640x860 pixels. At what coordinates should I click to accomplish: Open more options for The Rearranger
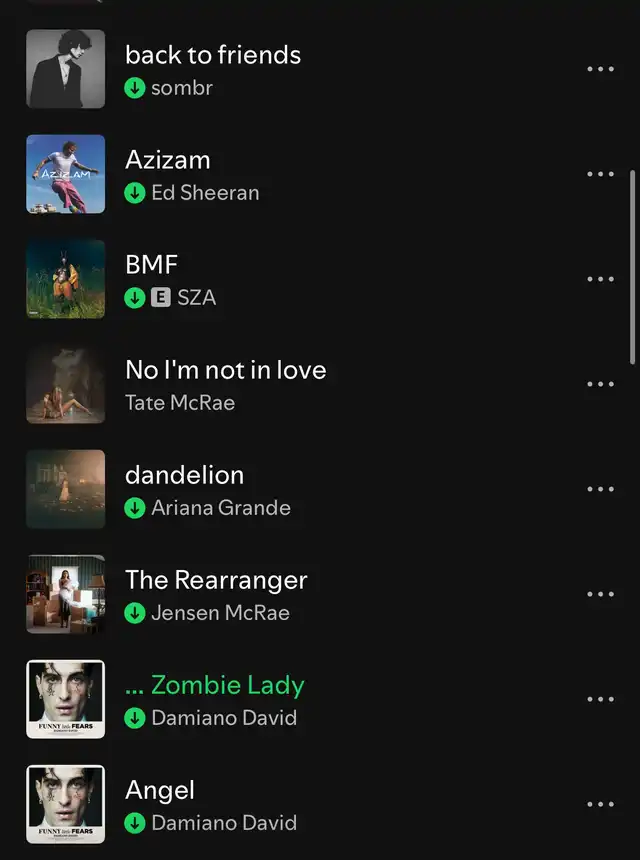click(x=600, y=594)
